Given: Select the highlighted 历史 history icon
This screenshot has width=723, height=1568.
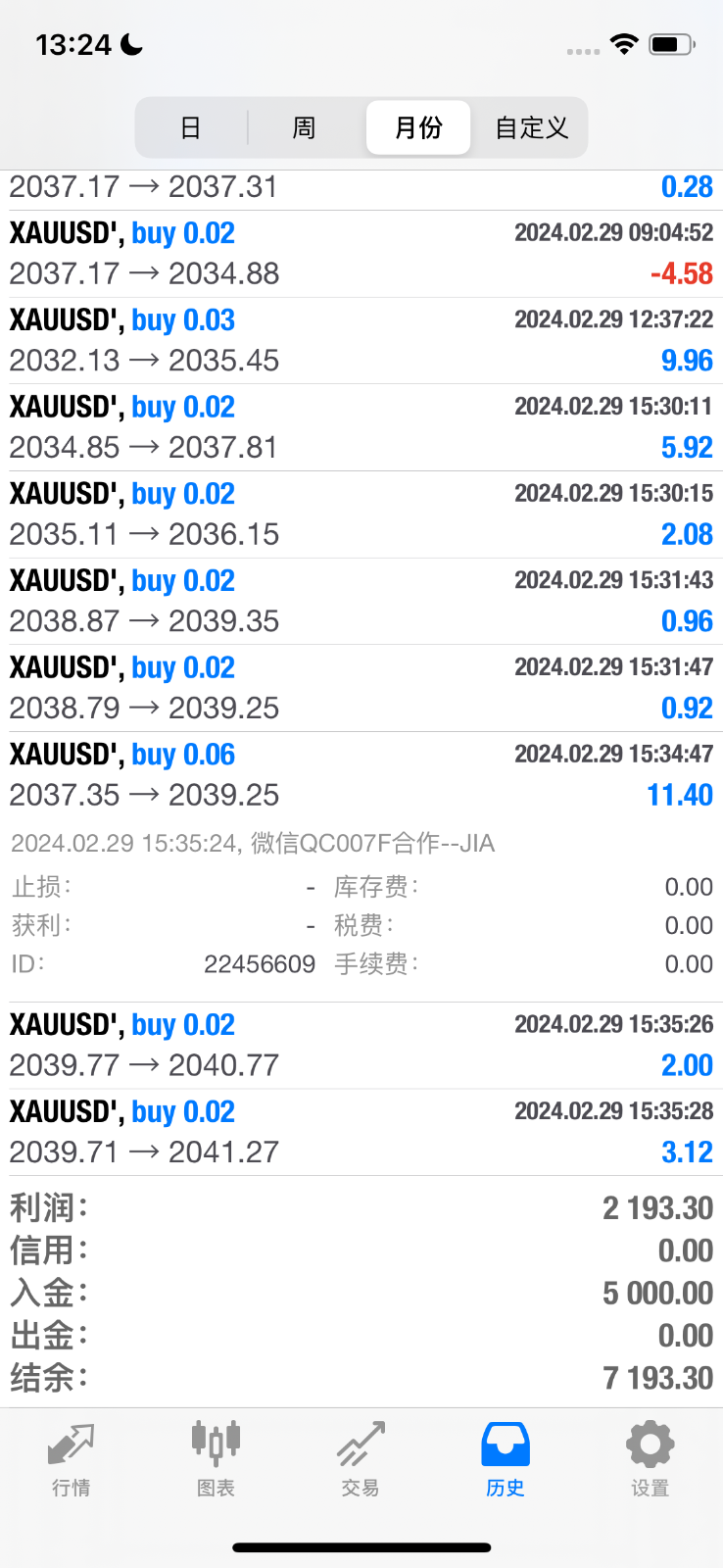Looking at the screenshot, I should (504, 1460).
